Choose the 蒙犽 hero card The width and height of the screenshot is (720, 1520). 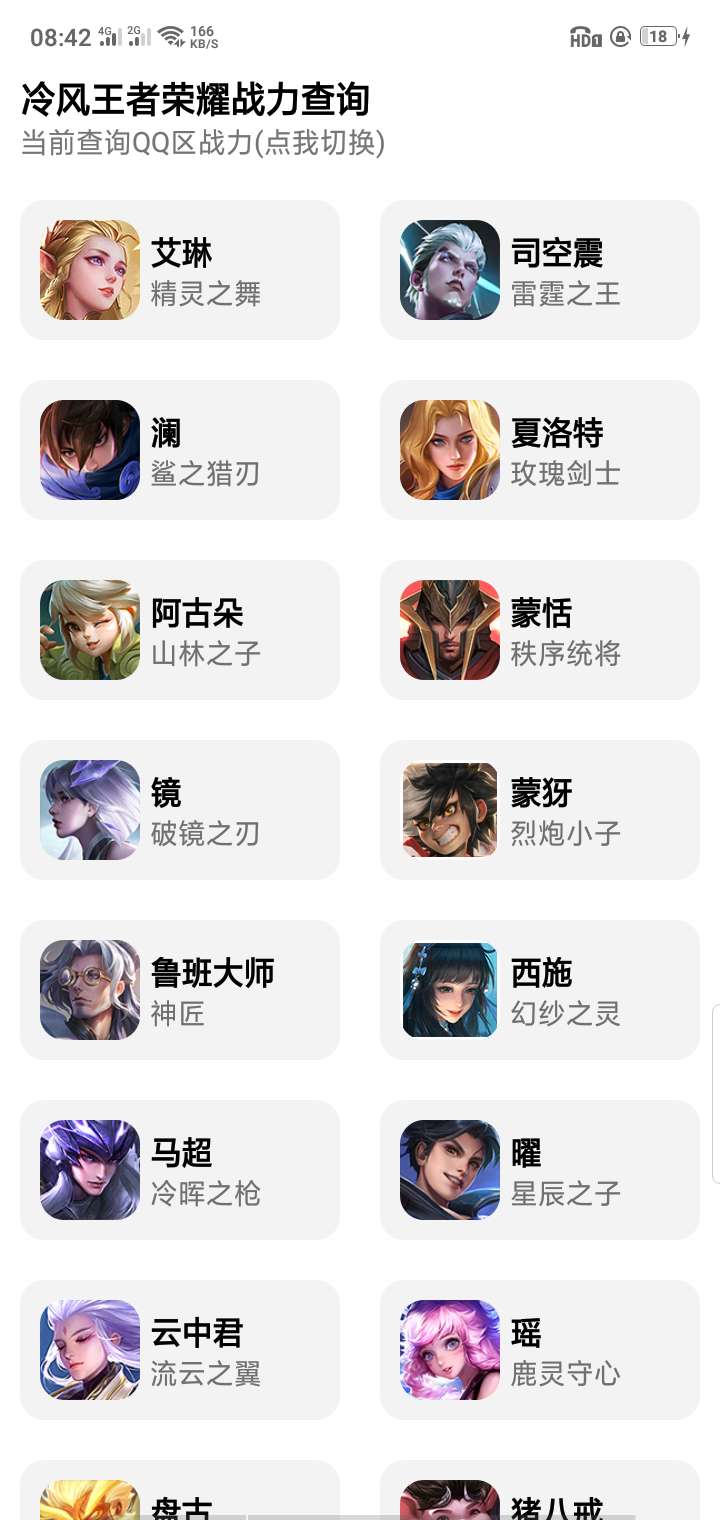point(540,810)
